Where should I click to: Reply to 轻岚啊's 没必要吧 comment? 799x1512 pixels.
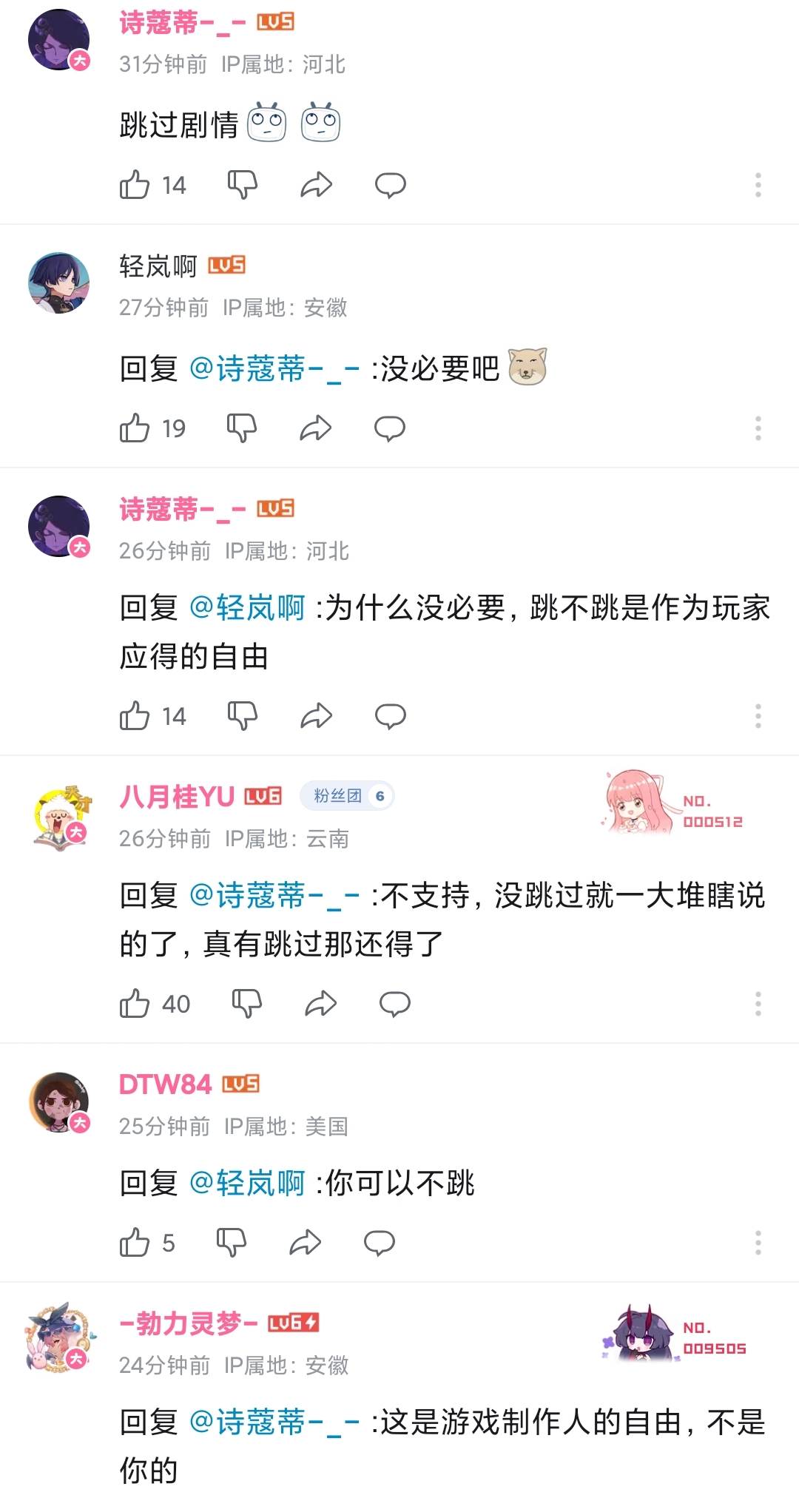click(389, 428)
